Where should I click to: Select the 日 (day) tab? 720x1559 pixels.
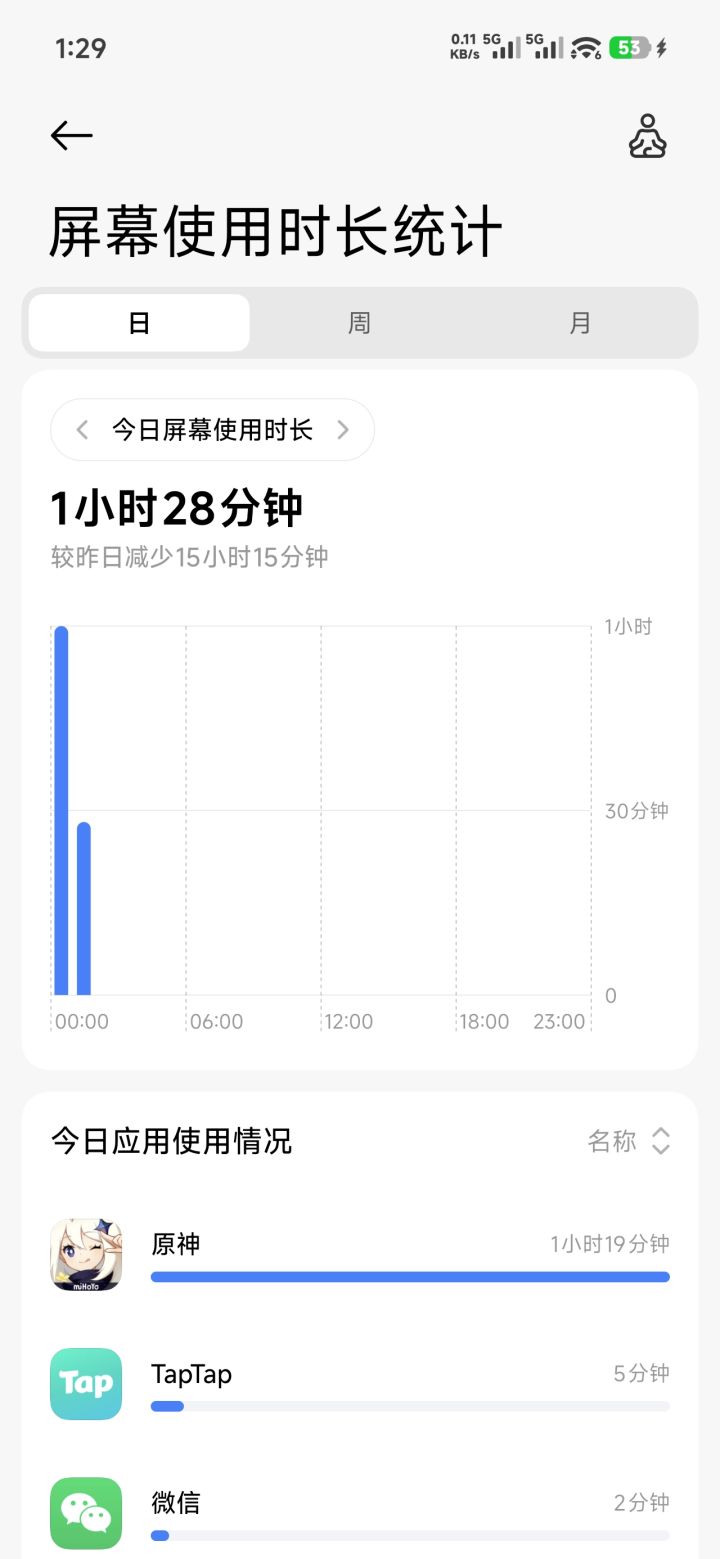click(139, 323)
